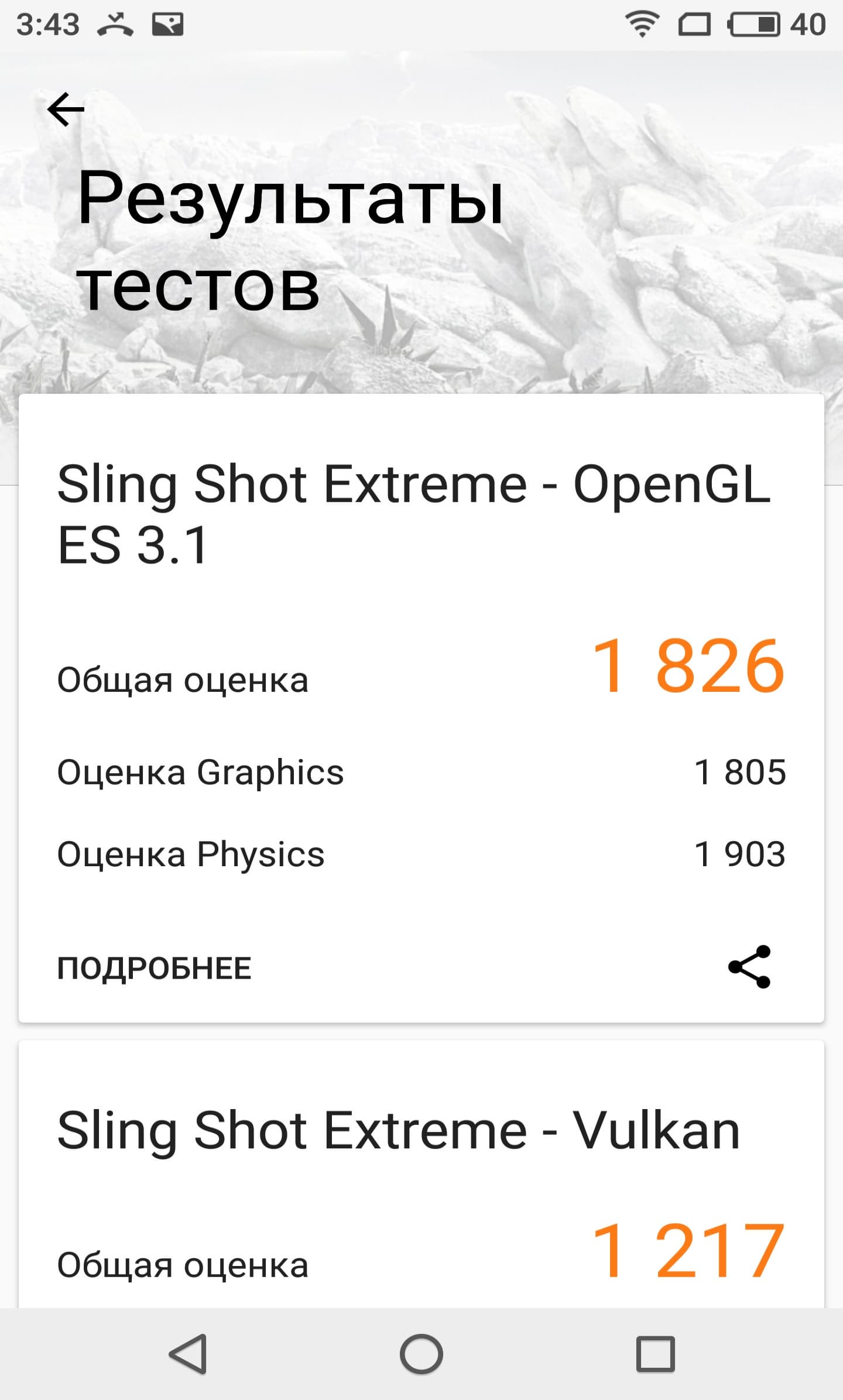
Task: Open the Sling Shot Extreme Vulkan card
Action: 398,1131
